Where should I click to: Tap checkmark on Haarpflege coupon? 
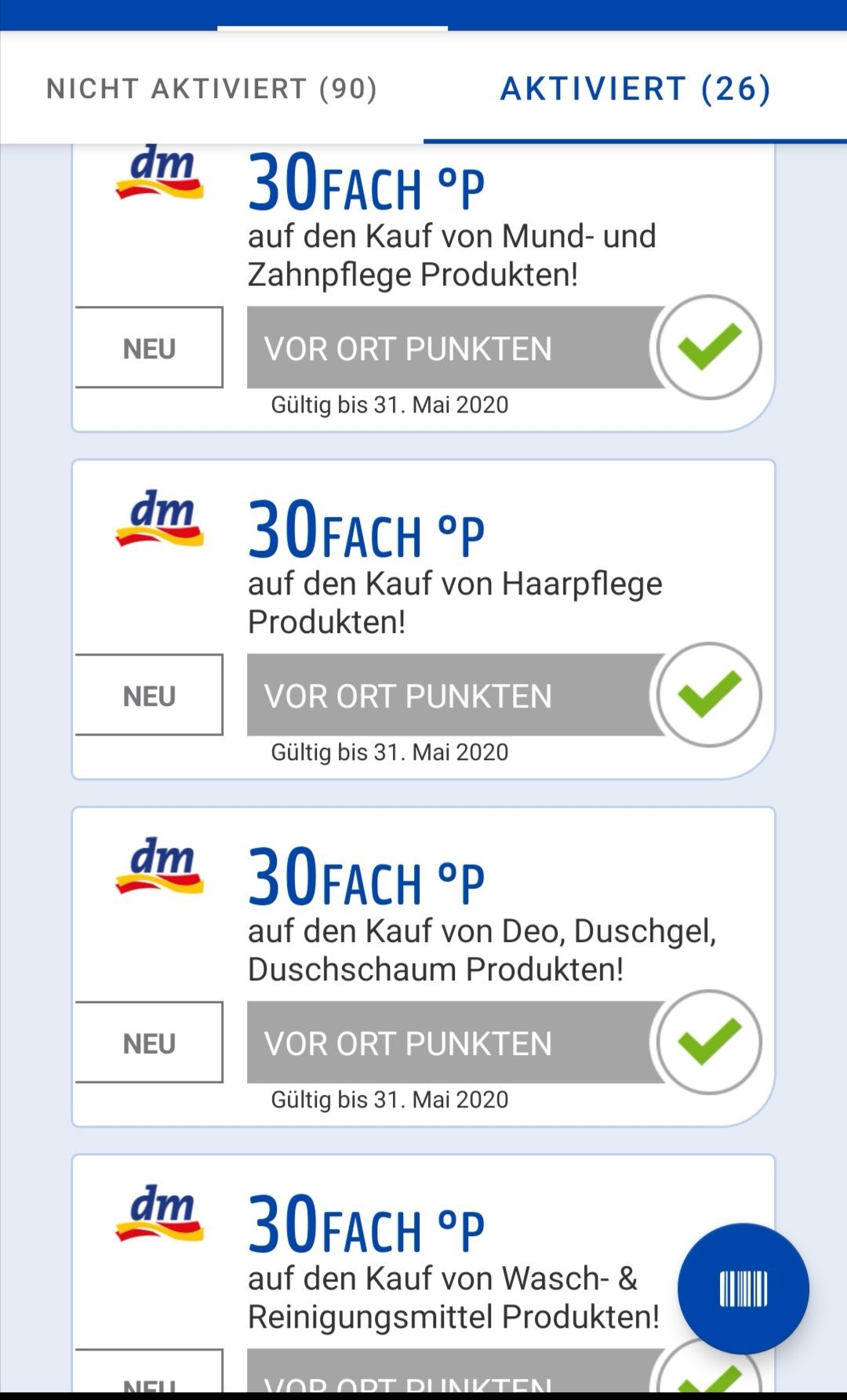[709, 695]
